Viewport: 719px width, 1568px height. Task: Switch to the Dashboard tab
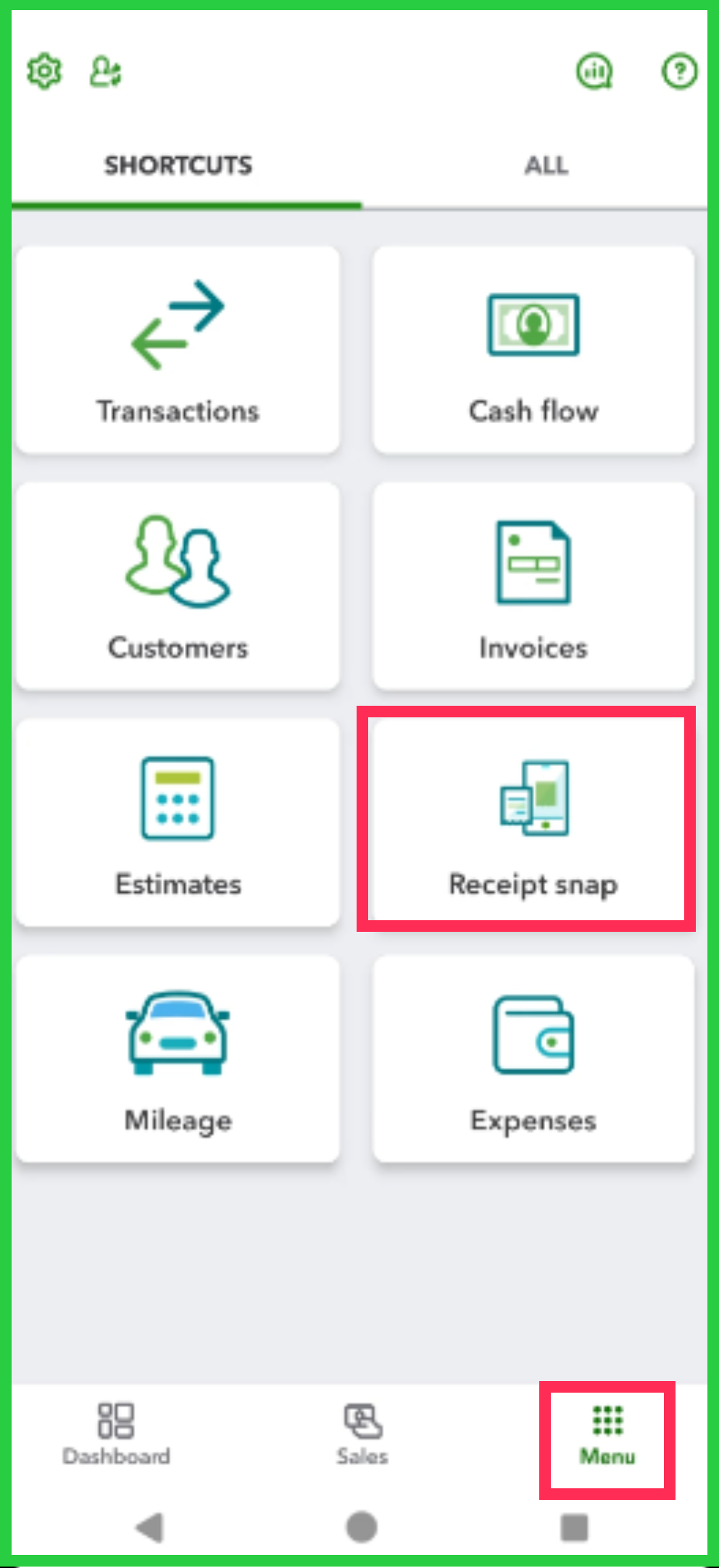click(x=116, y=1434)
